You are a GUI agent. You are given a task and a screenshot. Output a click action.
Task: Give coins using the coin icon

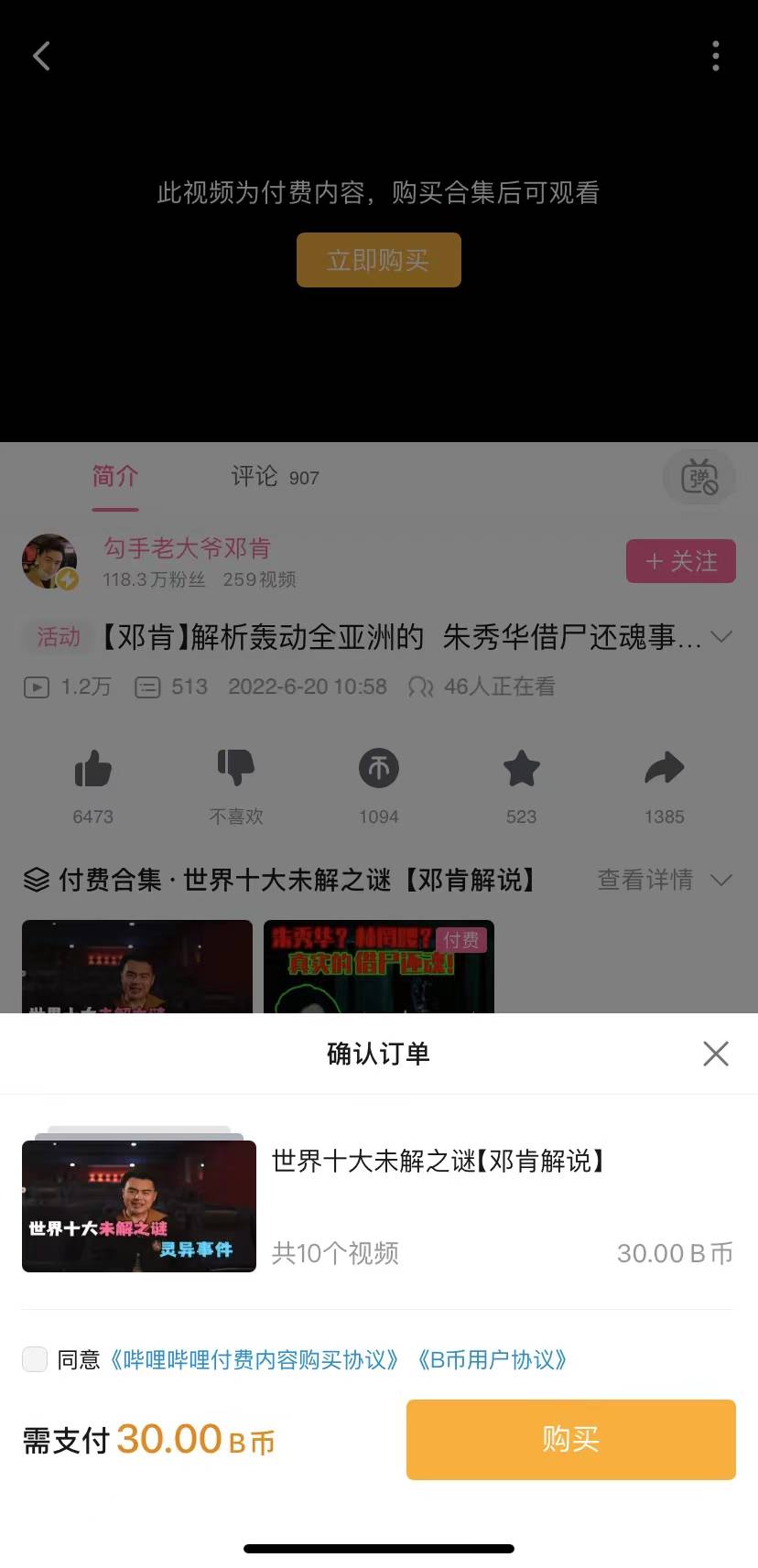[x=378, y=770]
